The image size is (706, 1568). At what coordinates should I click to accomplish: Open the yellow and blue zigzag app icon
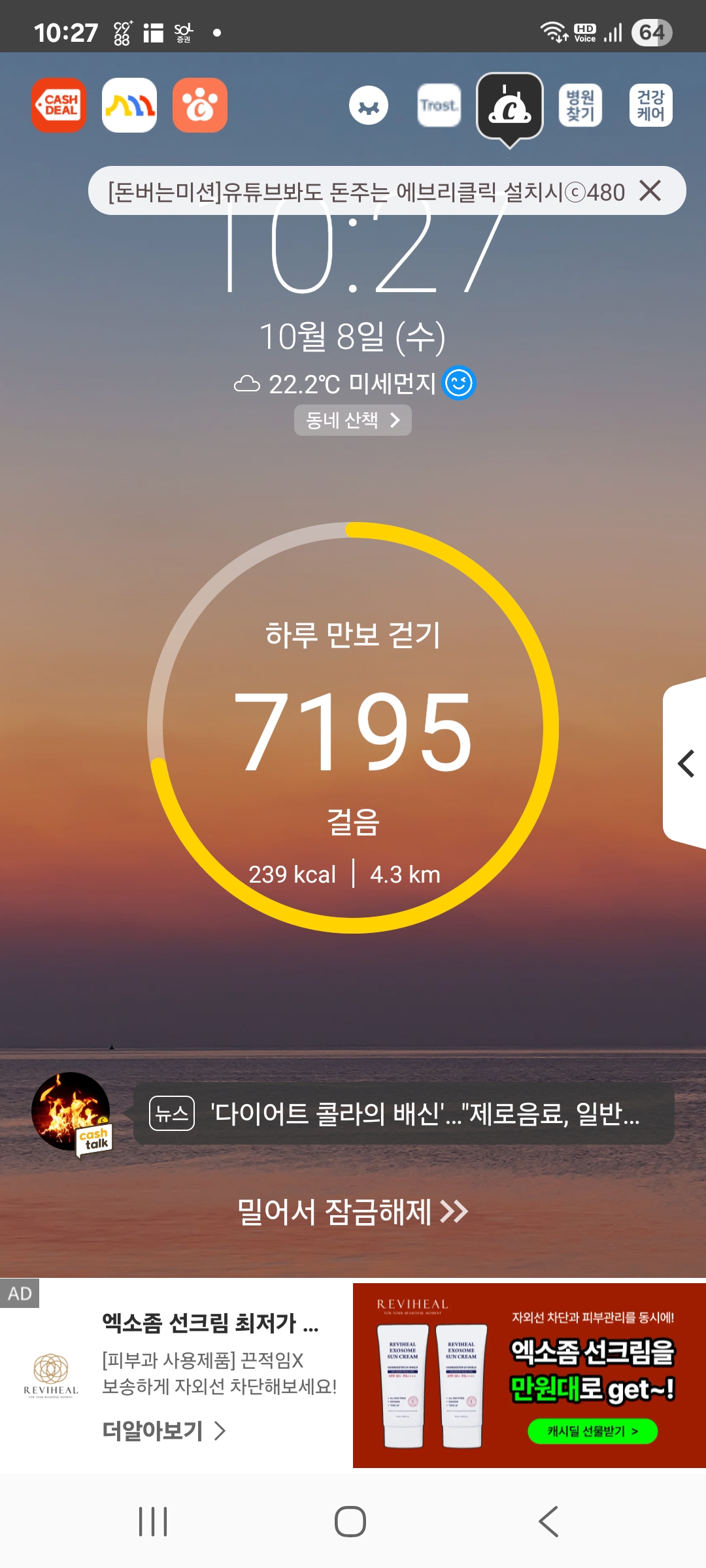[129, 105]
